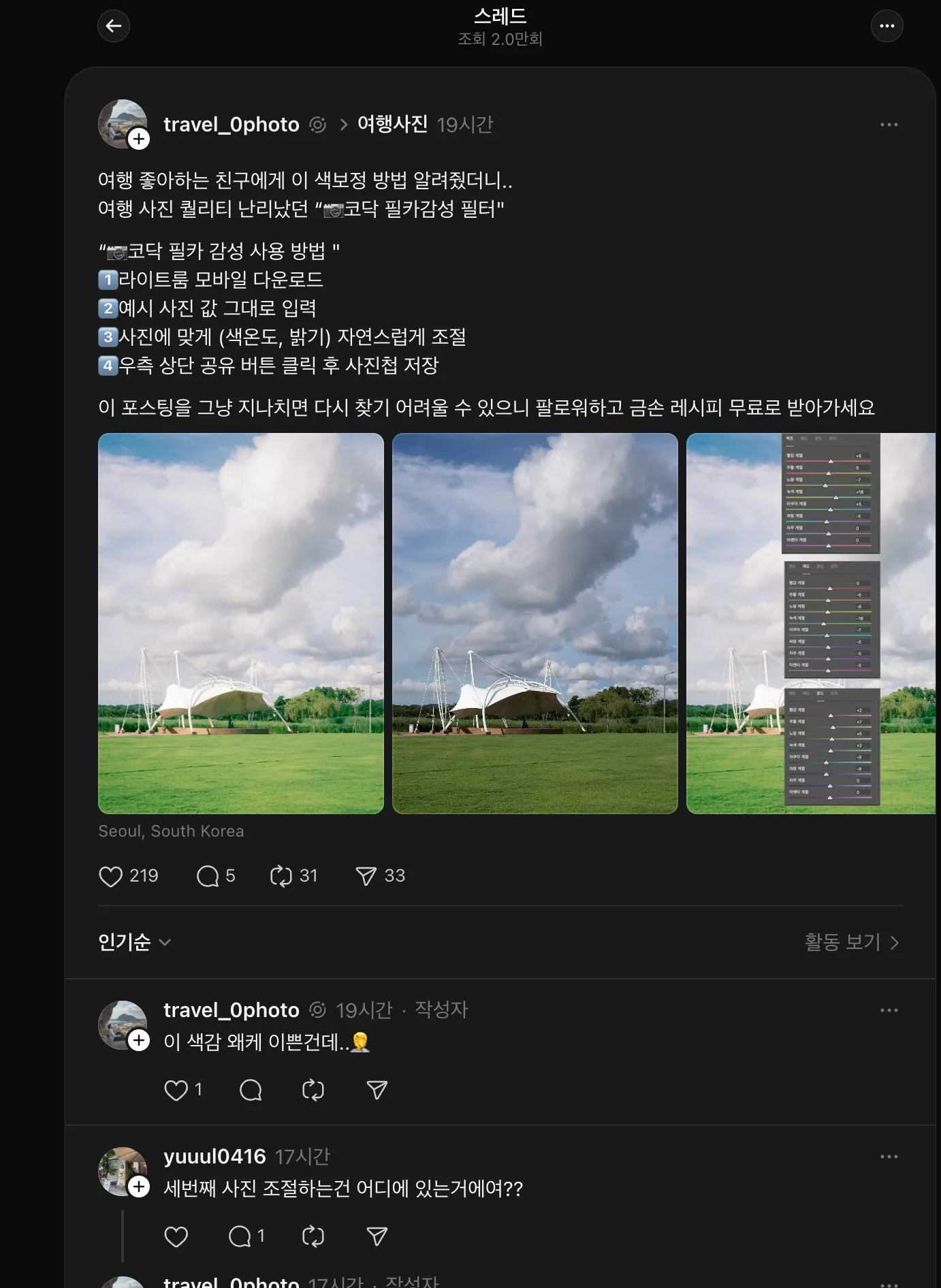This screenshot has width=941, height=1288.
Task: Like yuuul0416's comment
Action: [176, 1236]
